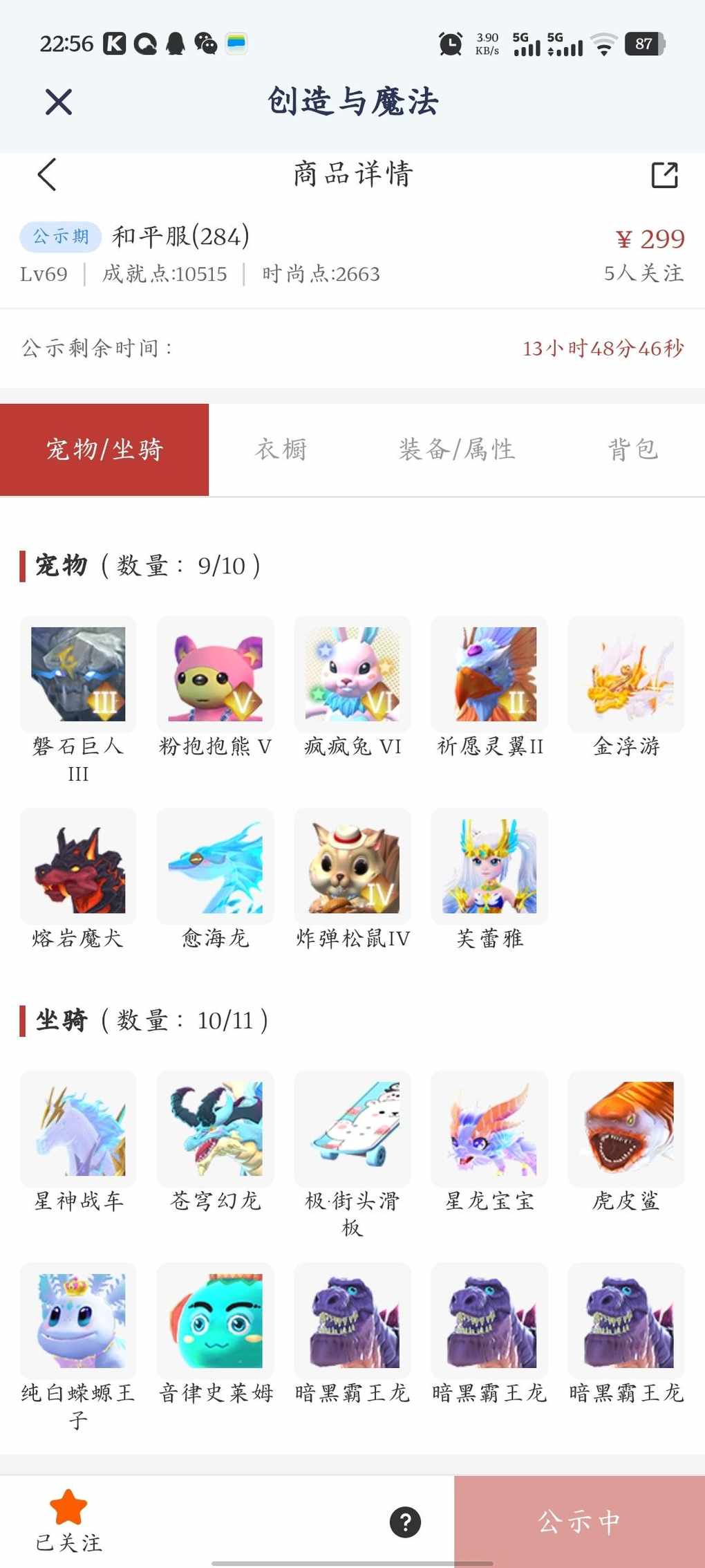Go back from 商品详情
705x1568 pixels.
(x=47, y=174)
